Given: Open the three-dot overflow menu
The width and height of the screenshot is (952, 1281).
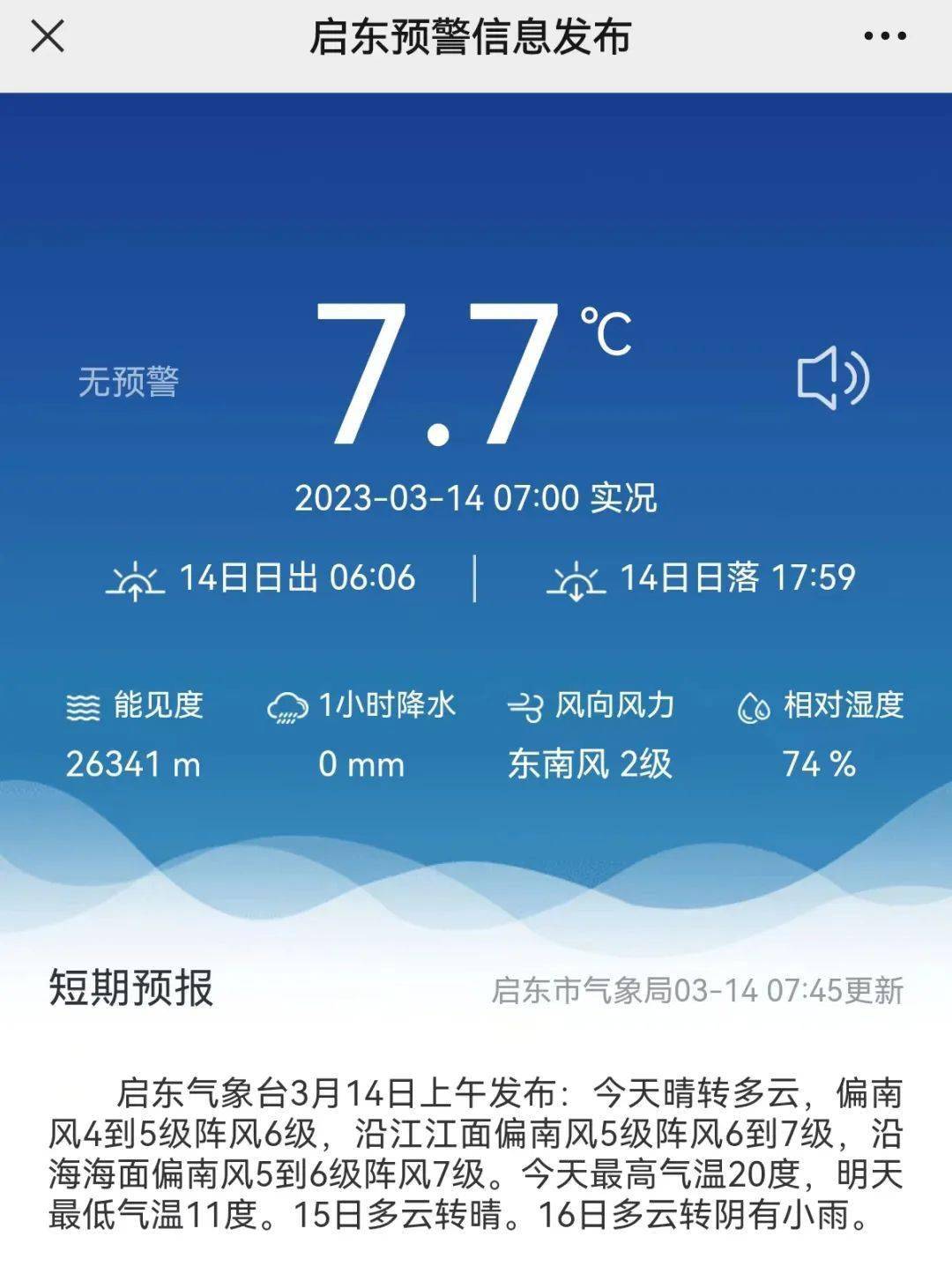Looking at the screenshot, I should pos(884,37).
